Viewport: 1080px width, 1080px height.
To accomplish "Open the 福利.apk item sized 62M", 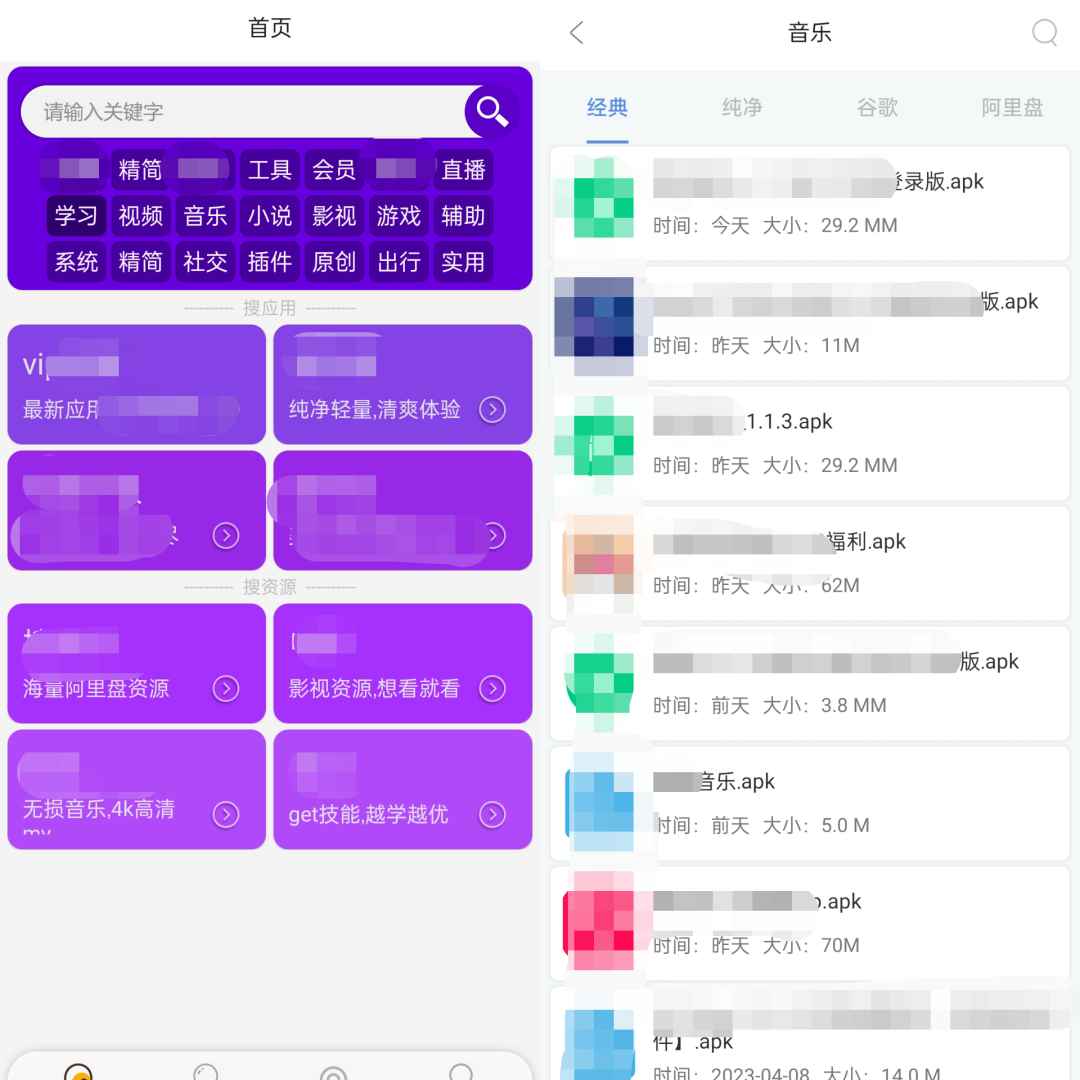I will [810, 564].
